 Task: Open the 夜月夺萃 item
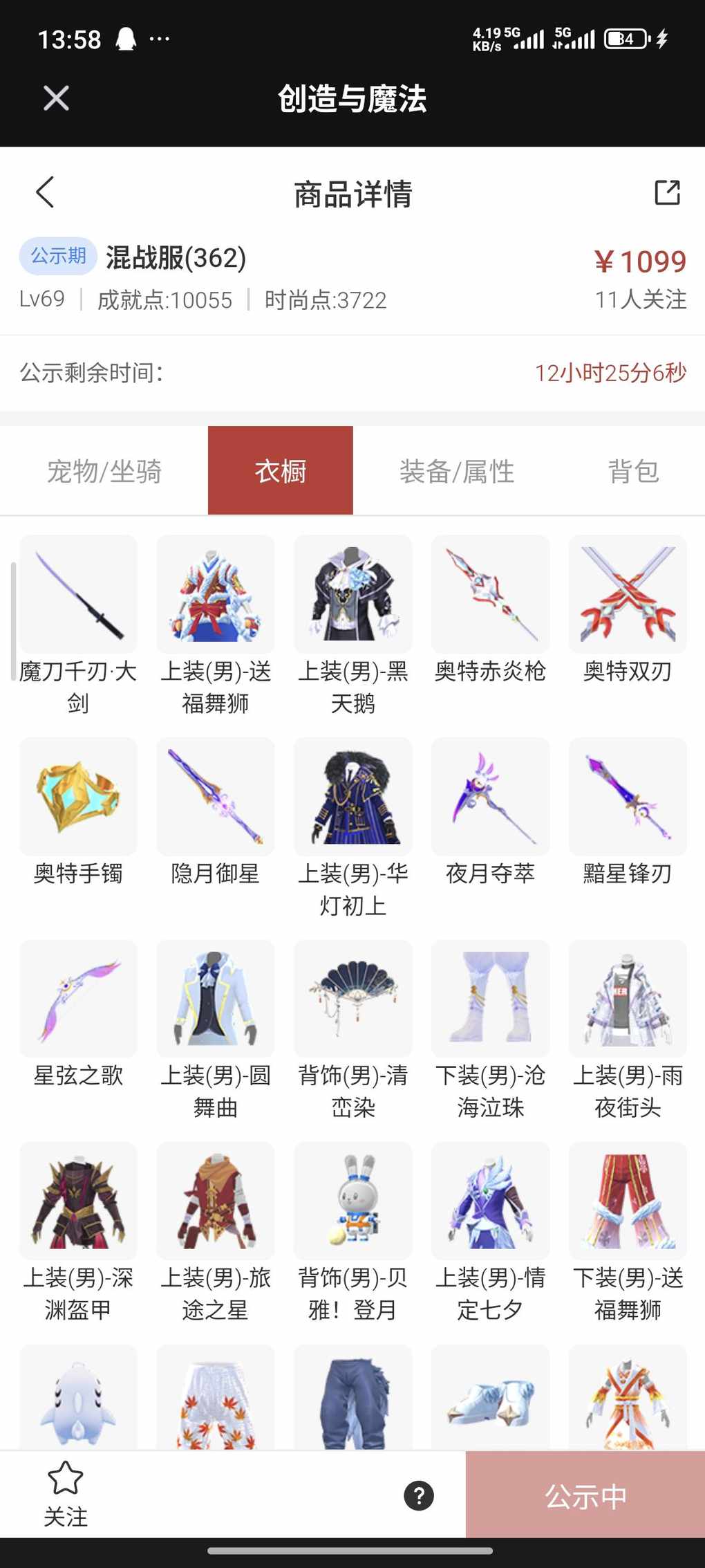click(x=490, y=797)
